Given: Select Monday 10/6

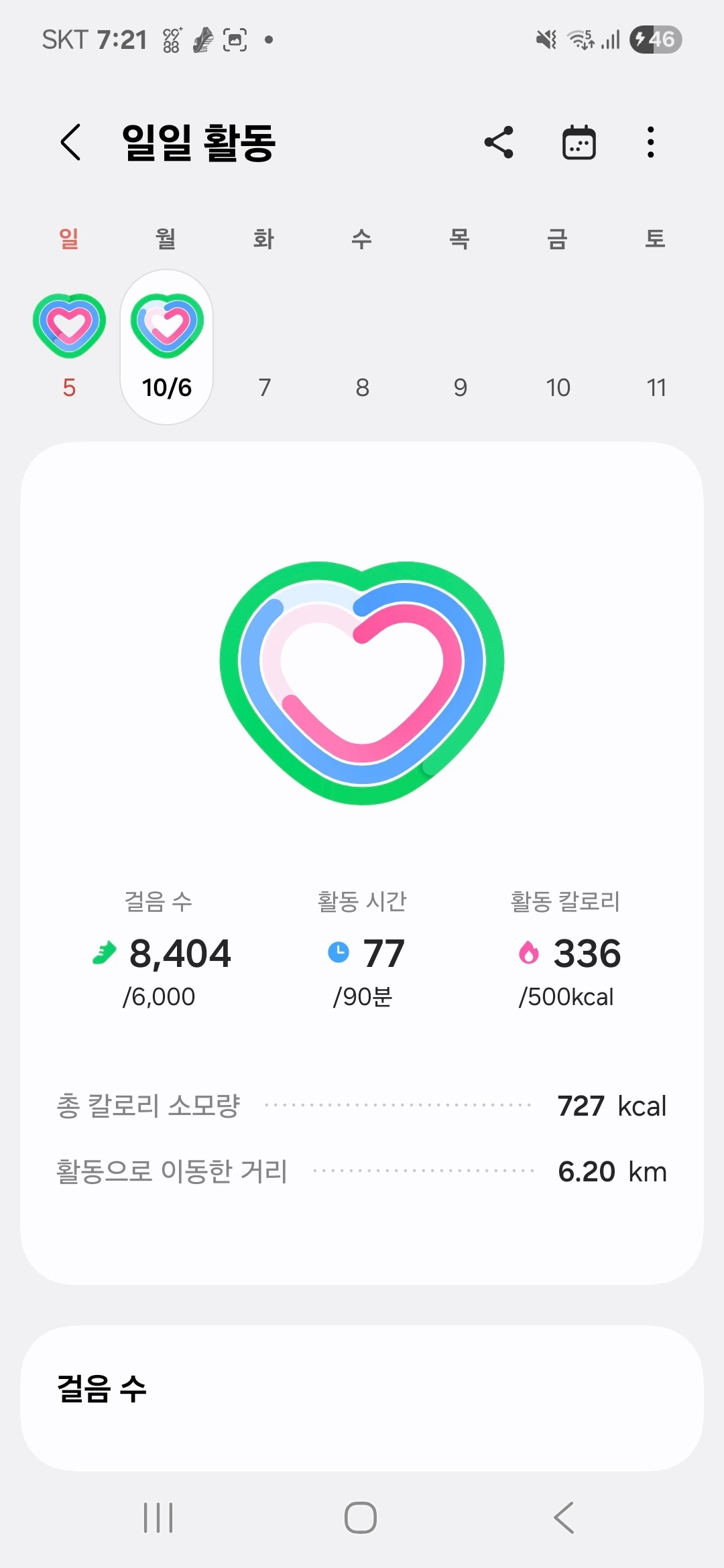Looking at the screenshot, I should tap(167, 347).
